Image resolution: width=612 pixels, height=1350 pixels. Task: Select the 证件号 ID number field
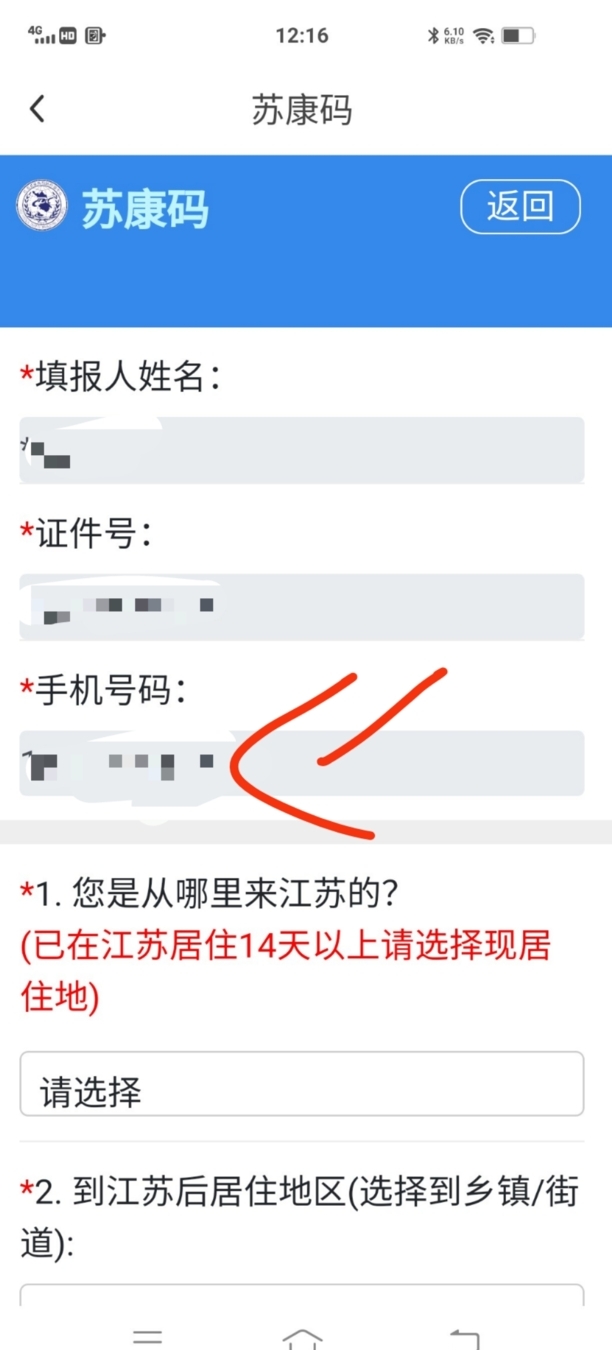coord(302,606)
